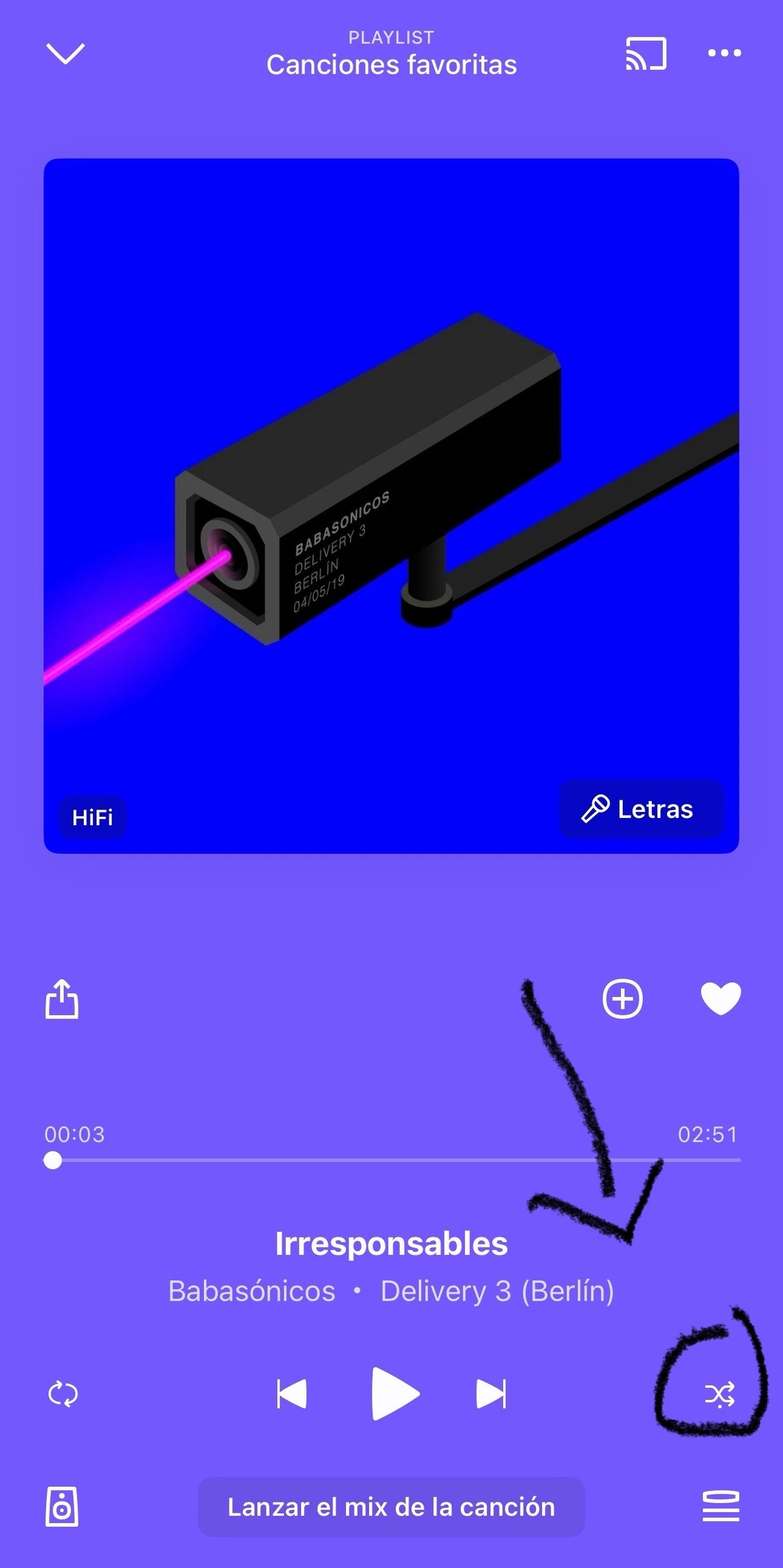Screen dimensions: 783x1568
Task: Toggle shuffle playback
Action: click(720, 1394)
